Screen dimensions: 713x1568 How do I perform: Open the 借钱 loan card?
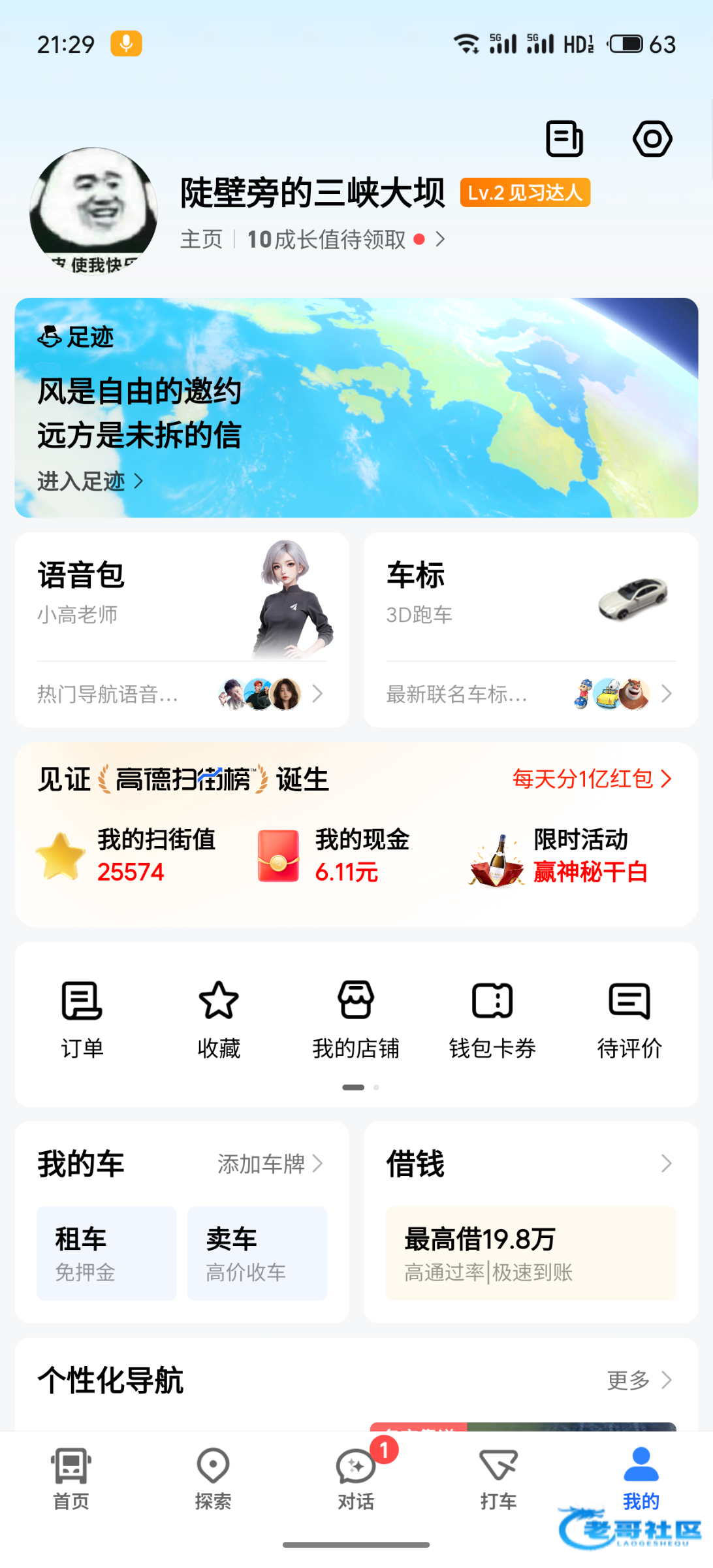pyautogui.click(x=530, y=1164)
